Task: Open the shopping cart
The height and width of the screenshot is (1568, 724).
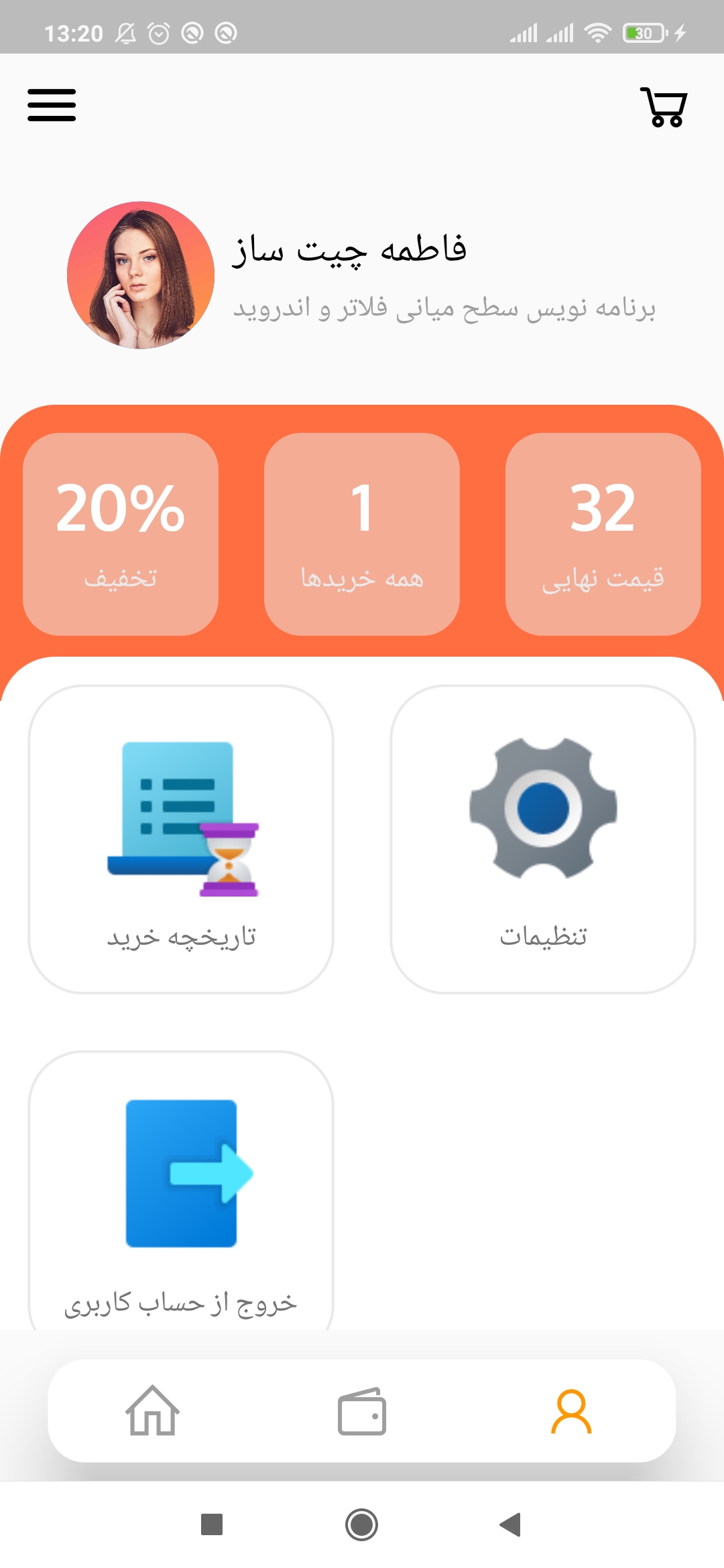Action: (665, 107)
